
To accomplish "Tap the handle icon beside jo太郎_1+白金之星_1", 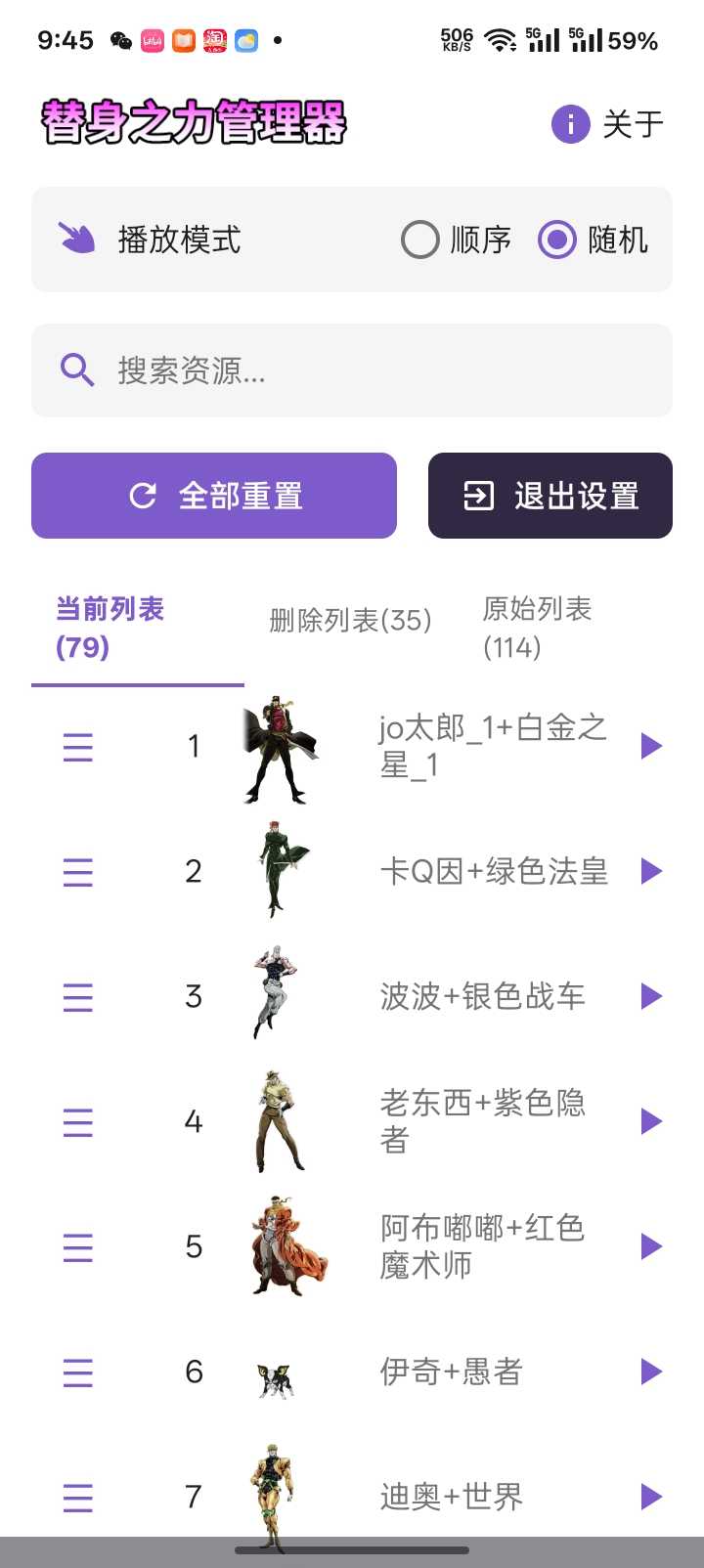I will click(78, 748).
